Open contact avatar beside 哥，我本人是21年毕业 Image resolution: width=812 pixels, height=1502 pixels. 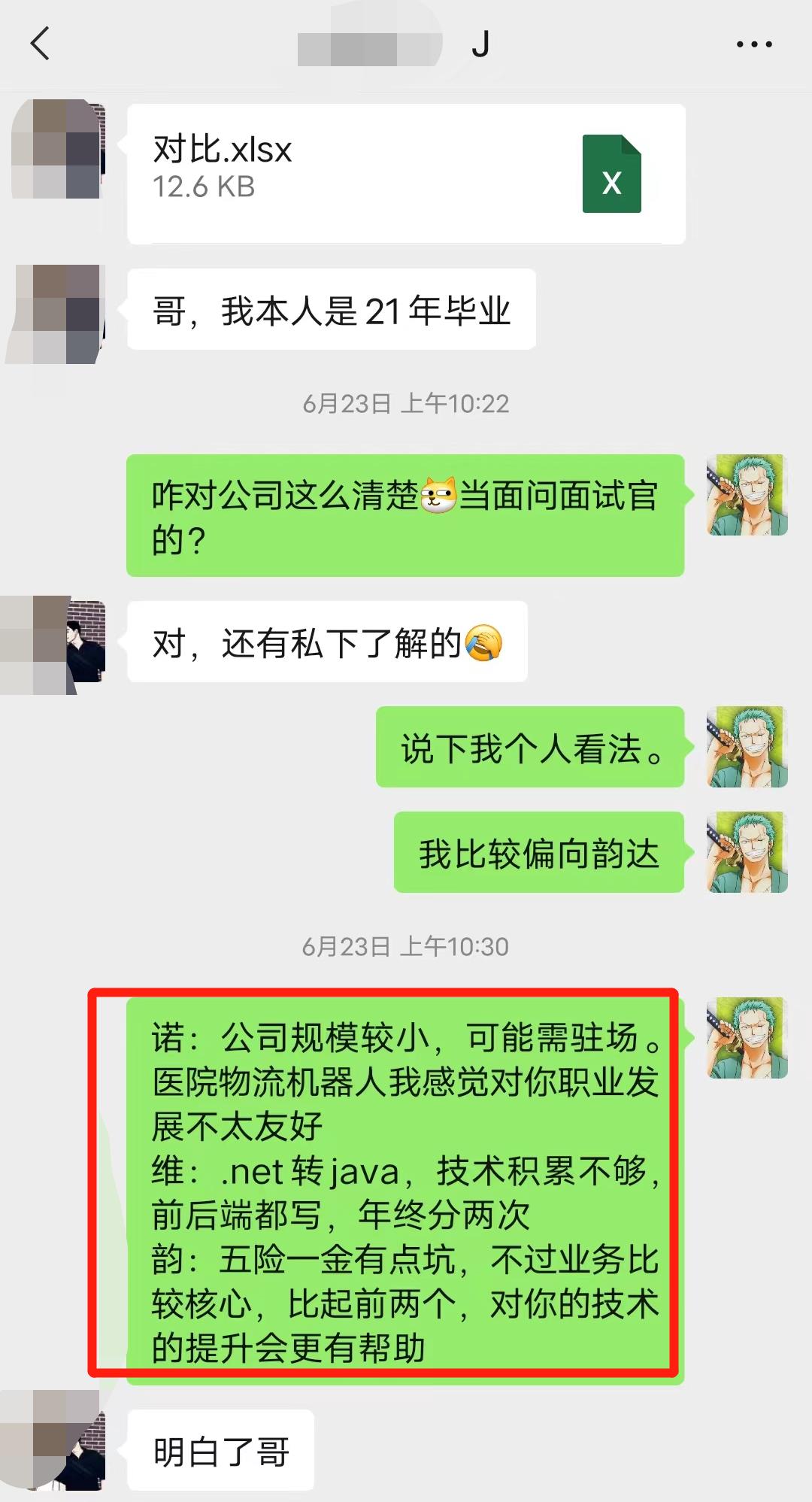57,314
